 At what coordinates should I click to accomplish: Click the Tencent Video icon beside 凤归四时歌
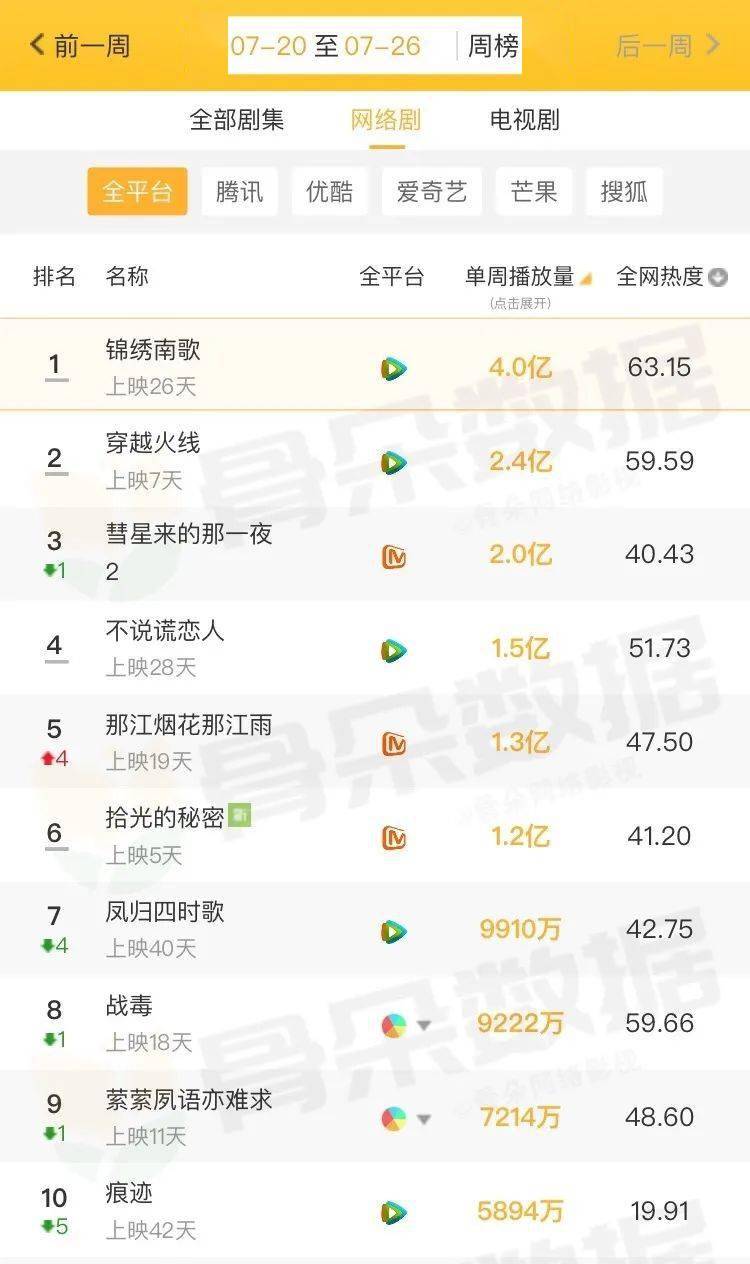coord(394,929)
